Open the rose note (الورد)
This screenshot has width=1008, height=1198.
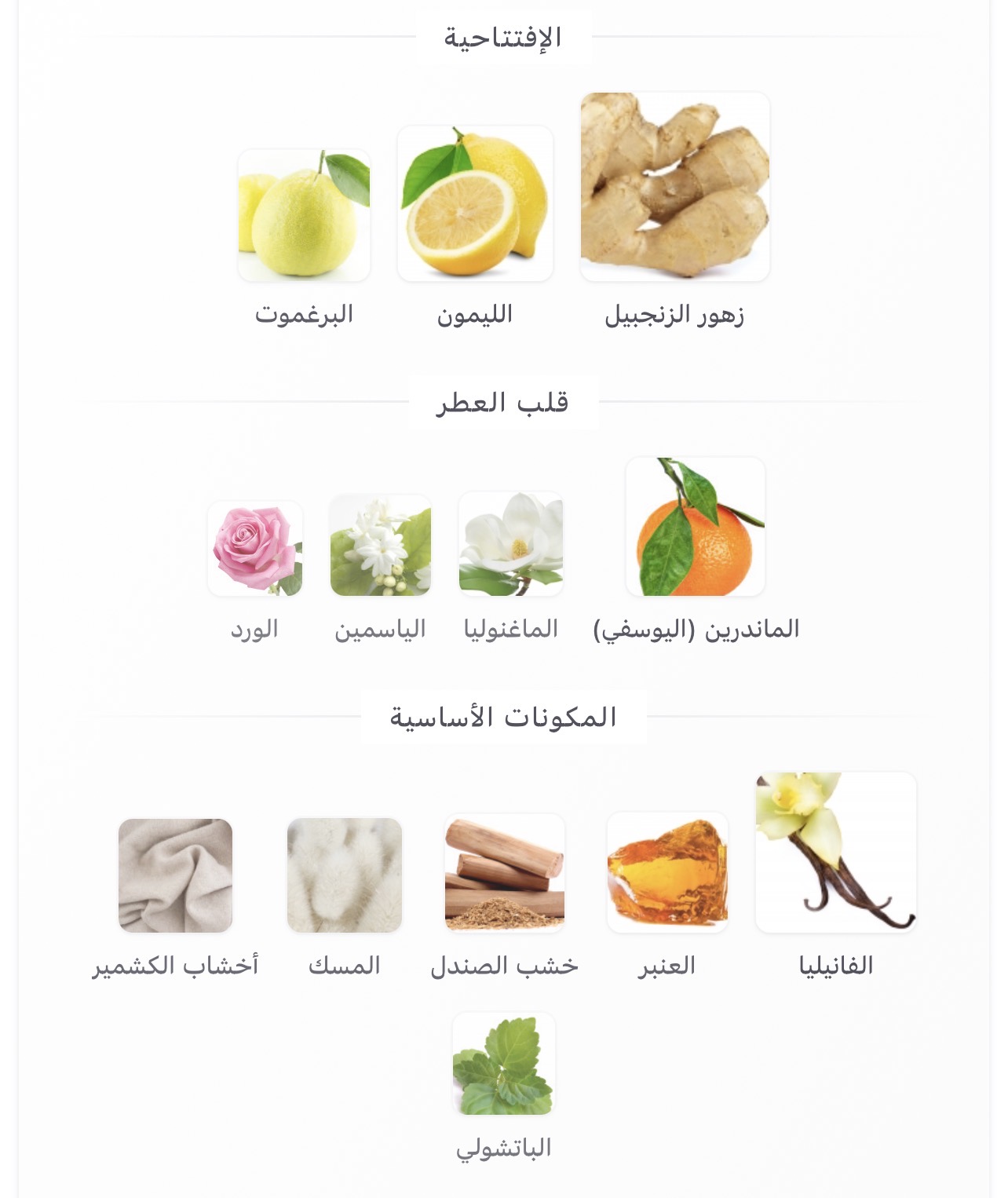pyautogui.click(x=255, y=549)
